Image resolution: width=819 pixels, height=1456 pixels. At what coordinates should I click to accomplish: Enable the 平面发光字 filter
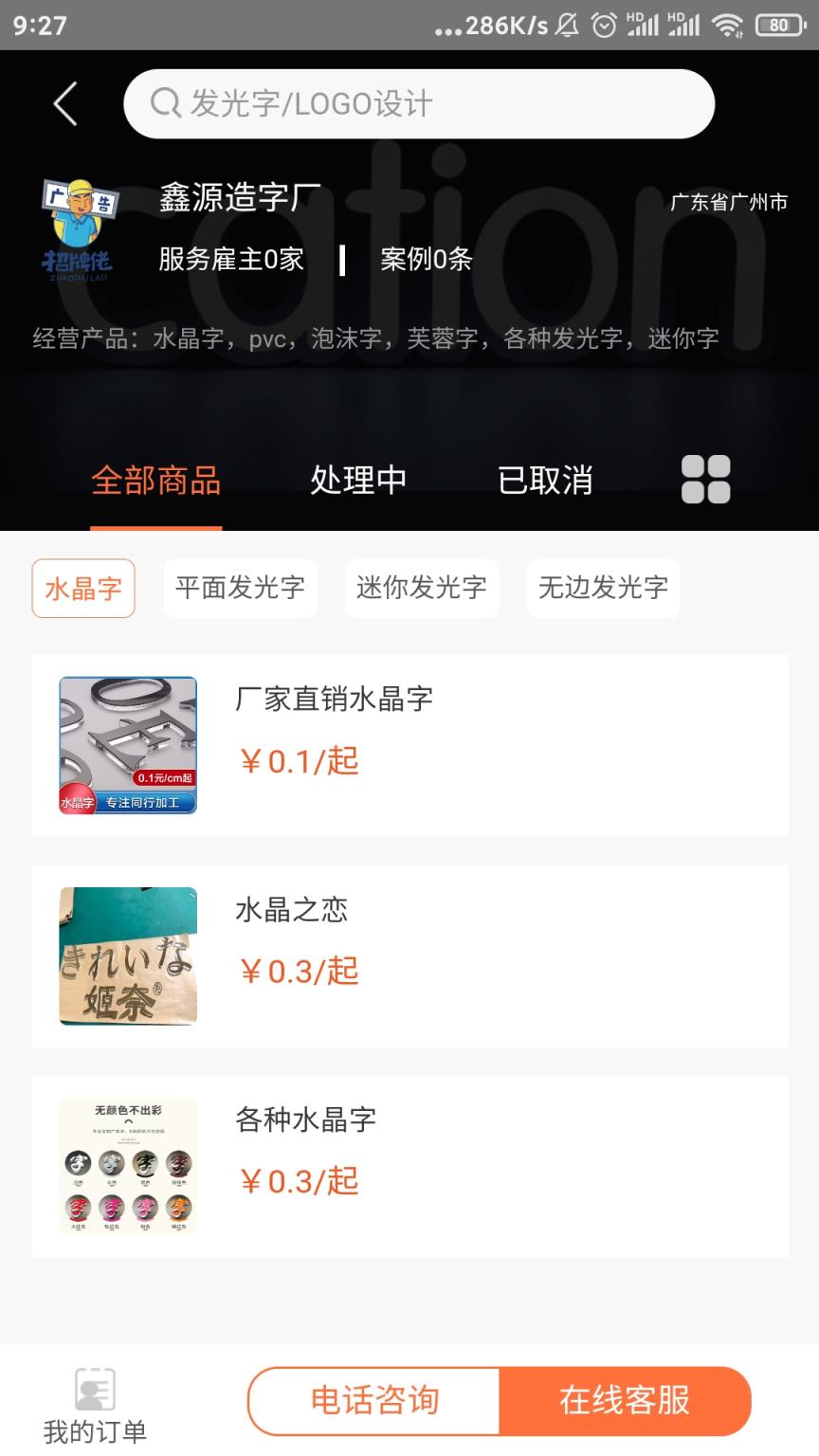pyautogui.click(x=240, y=588)
